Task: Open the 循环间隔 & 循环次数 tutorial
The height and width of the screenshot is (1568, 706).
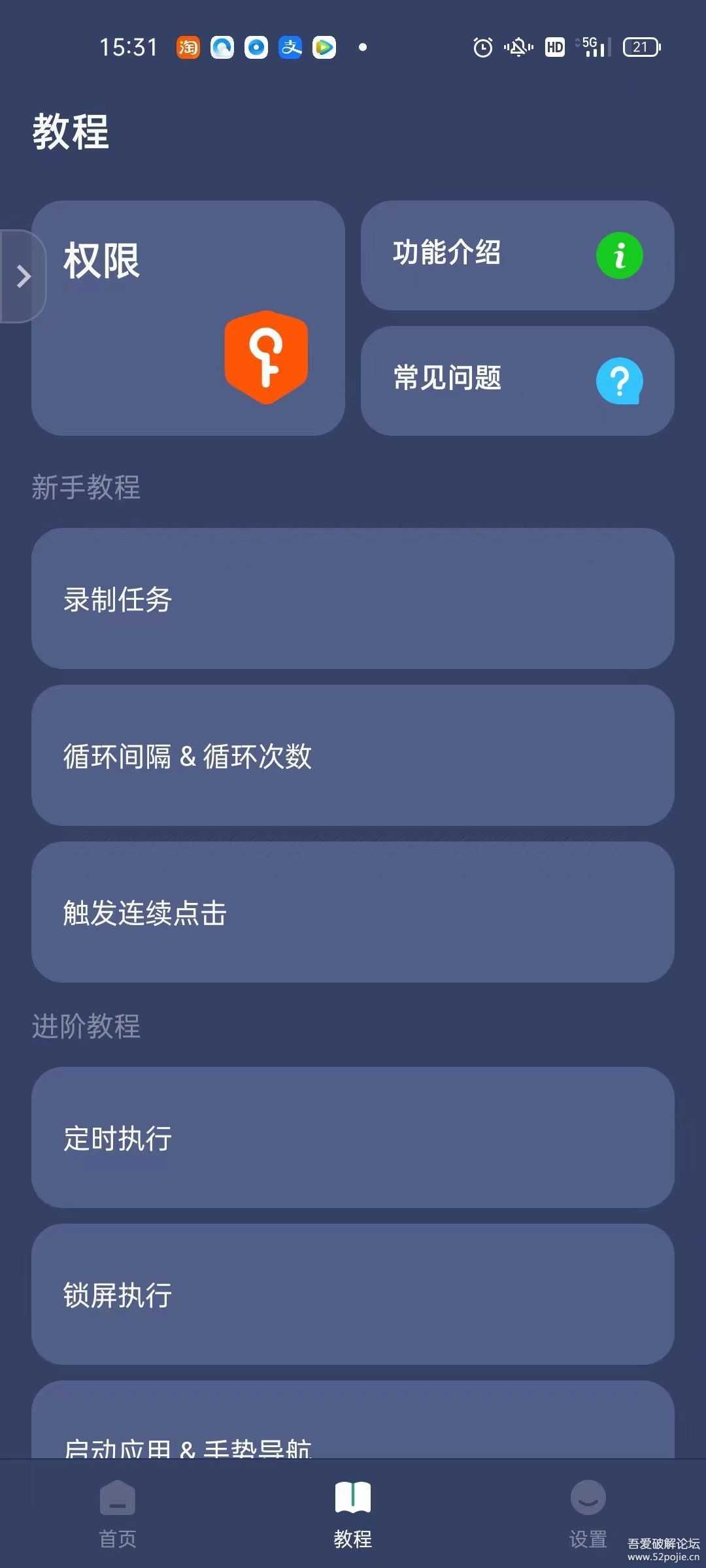Action: point(353,755)
